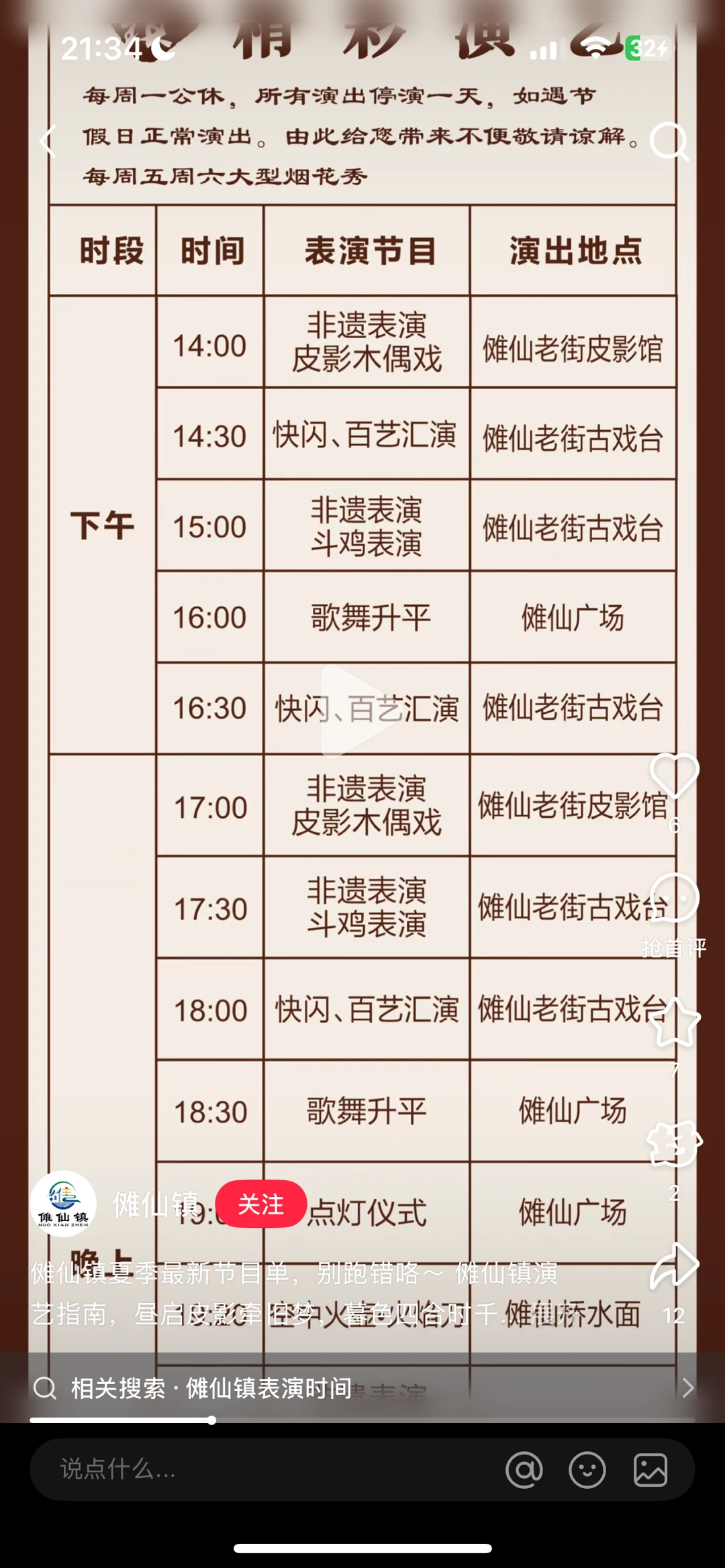Open the emoji picker in comment bar
Viewport: 725px width, 1568px height.
(x=587, y=1470)
